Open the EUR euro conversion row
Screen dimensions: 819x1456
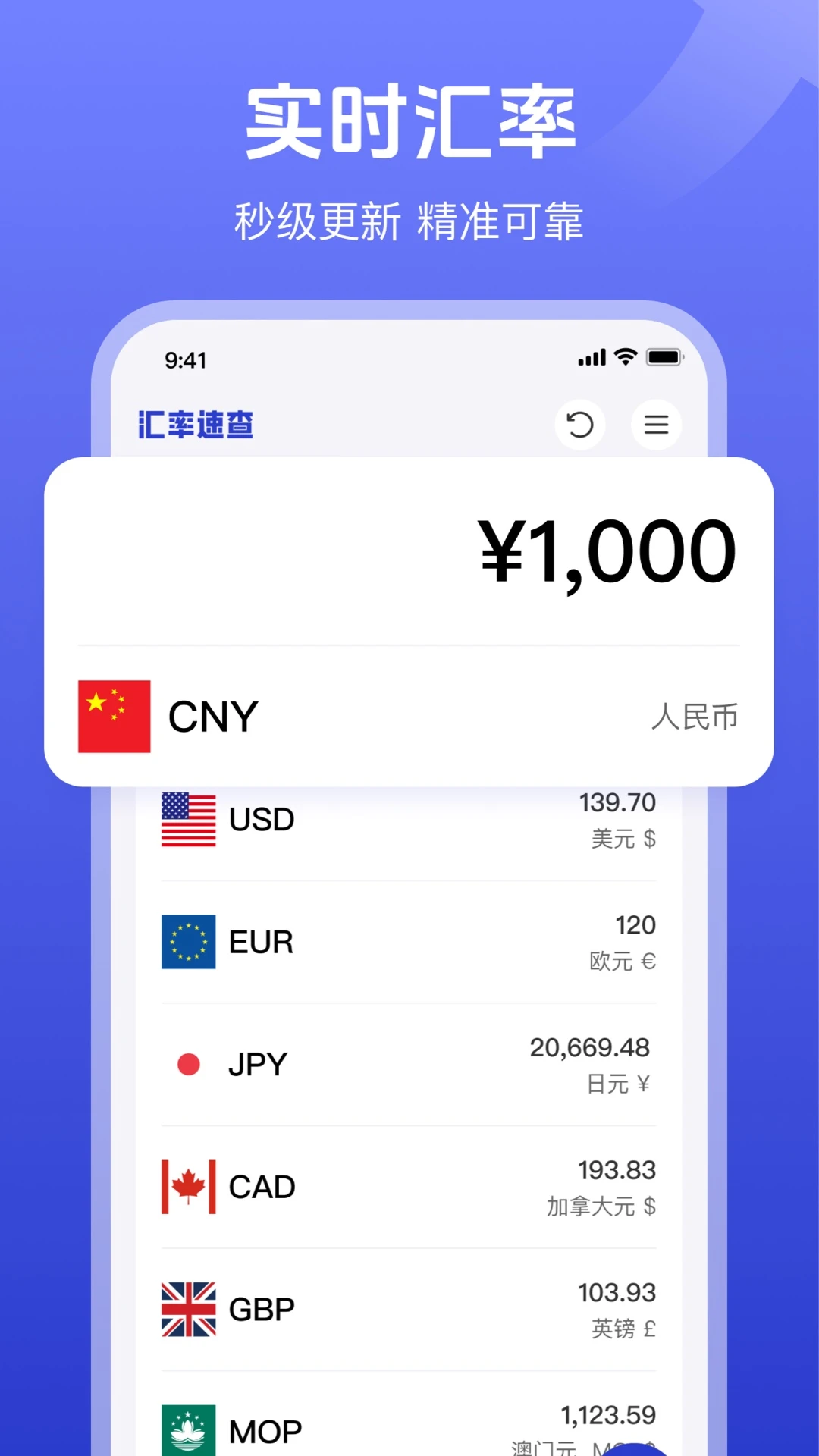[409, 942]
